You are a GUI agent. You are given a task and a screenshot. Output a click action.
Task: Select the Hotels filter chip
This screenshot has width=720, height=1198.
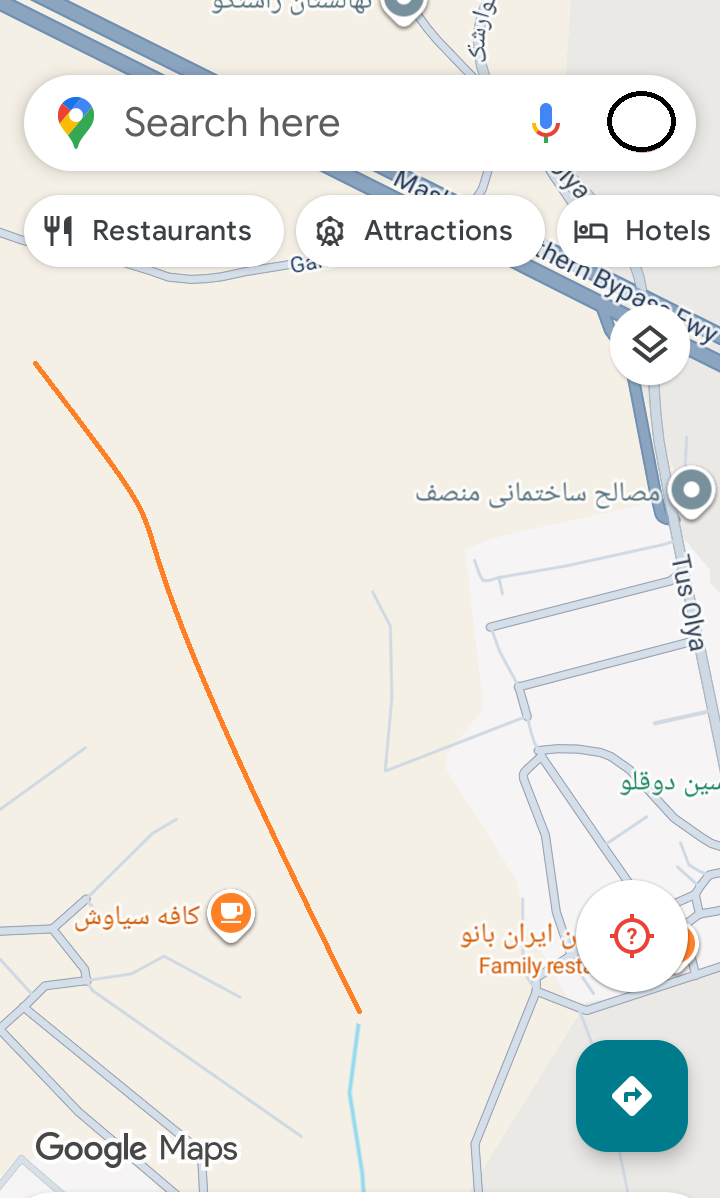point(650,230)
